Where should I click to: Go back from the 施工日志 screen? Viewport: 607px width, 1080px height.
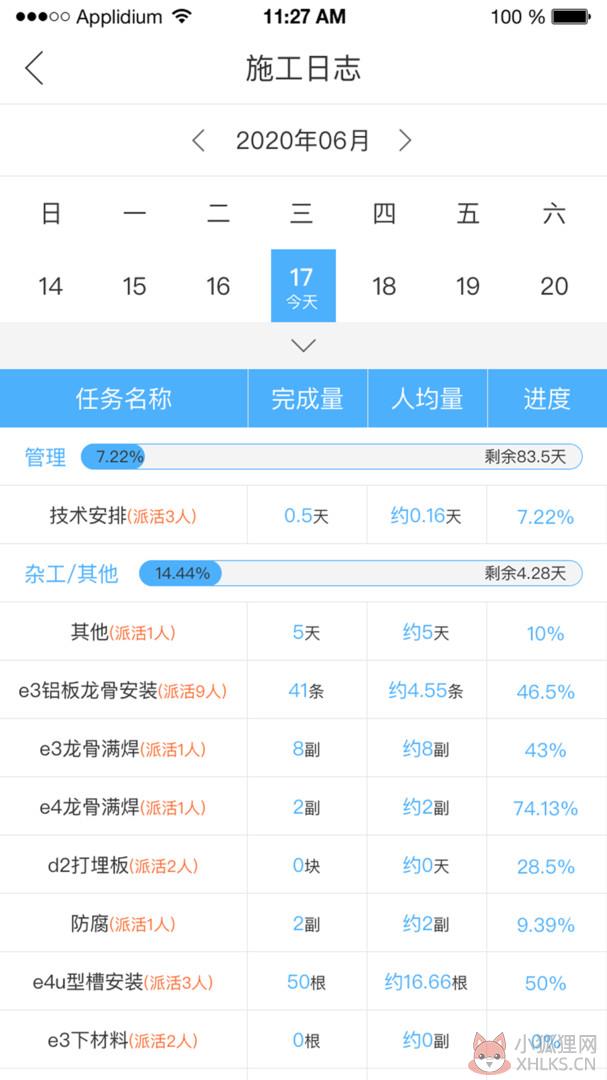[x=34, y=68]
